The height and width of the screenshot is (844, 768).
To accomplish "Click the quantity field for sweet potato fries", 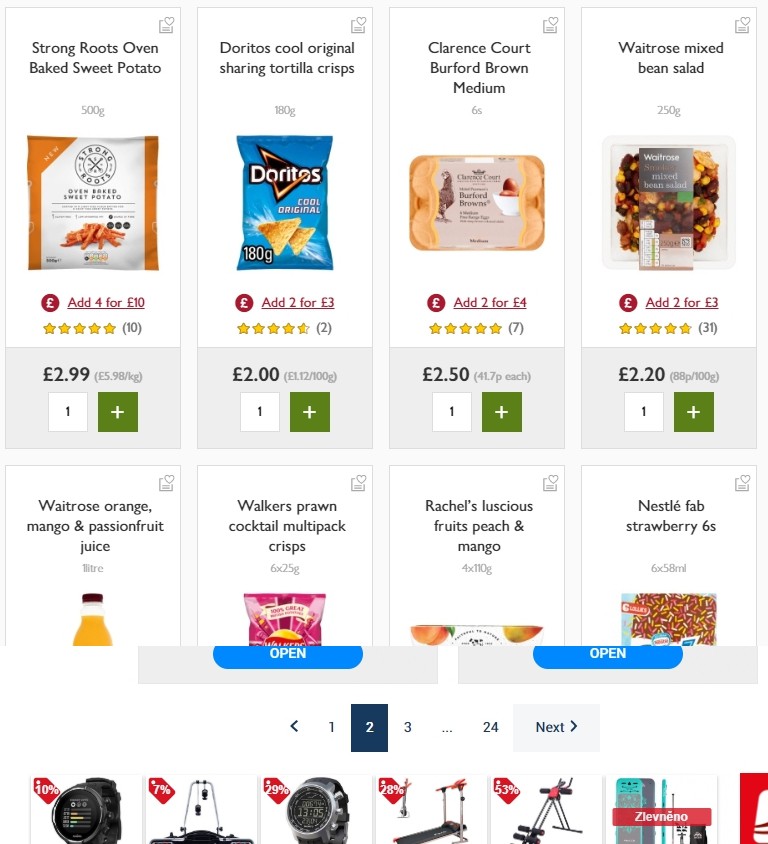I will (68, 411).
